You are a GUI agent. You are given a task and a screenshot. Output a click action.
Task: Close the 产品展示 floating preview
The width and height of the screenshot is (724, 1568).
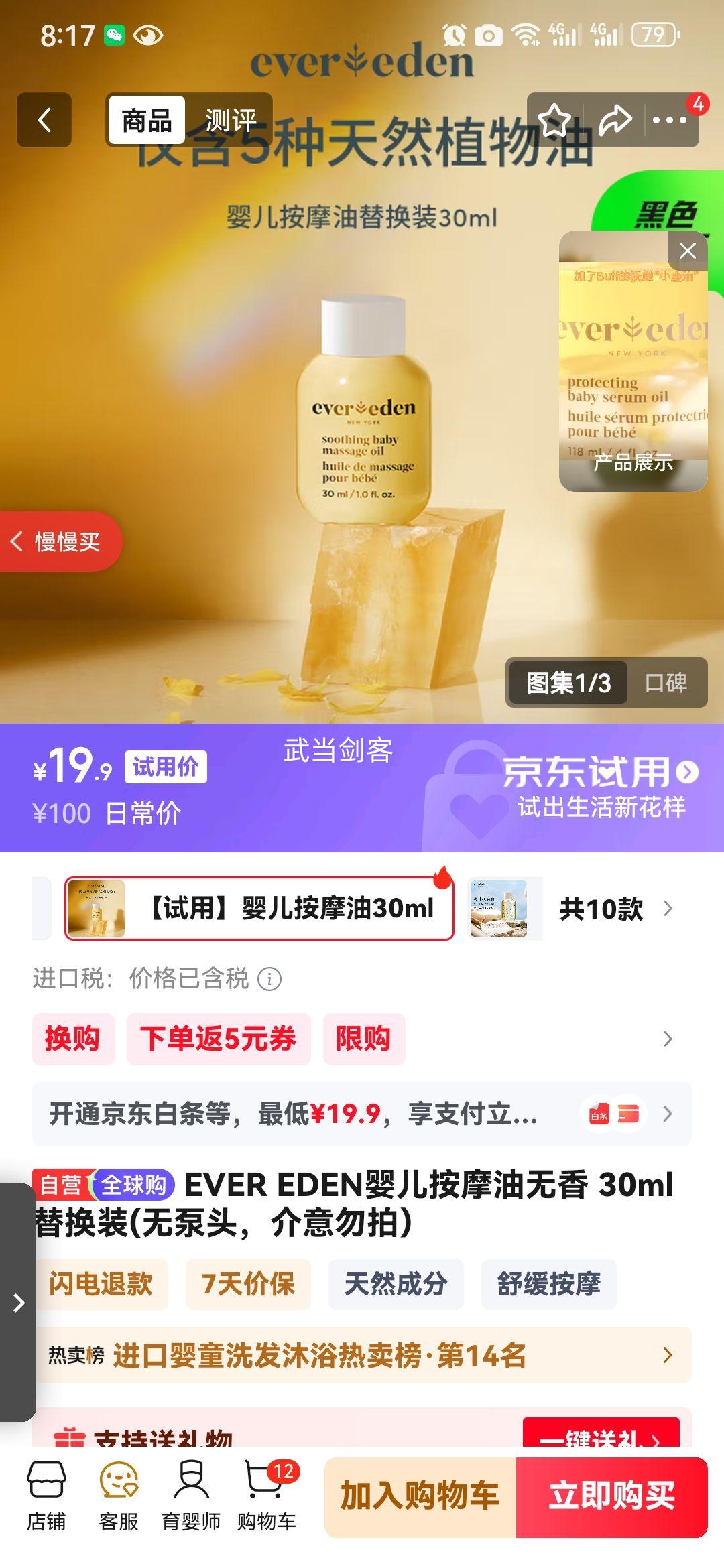(x=687, y=251)
